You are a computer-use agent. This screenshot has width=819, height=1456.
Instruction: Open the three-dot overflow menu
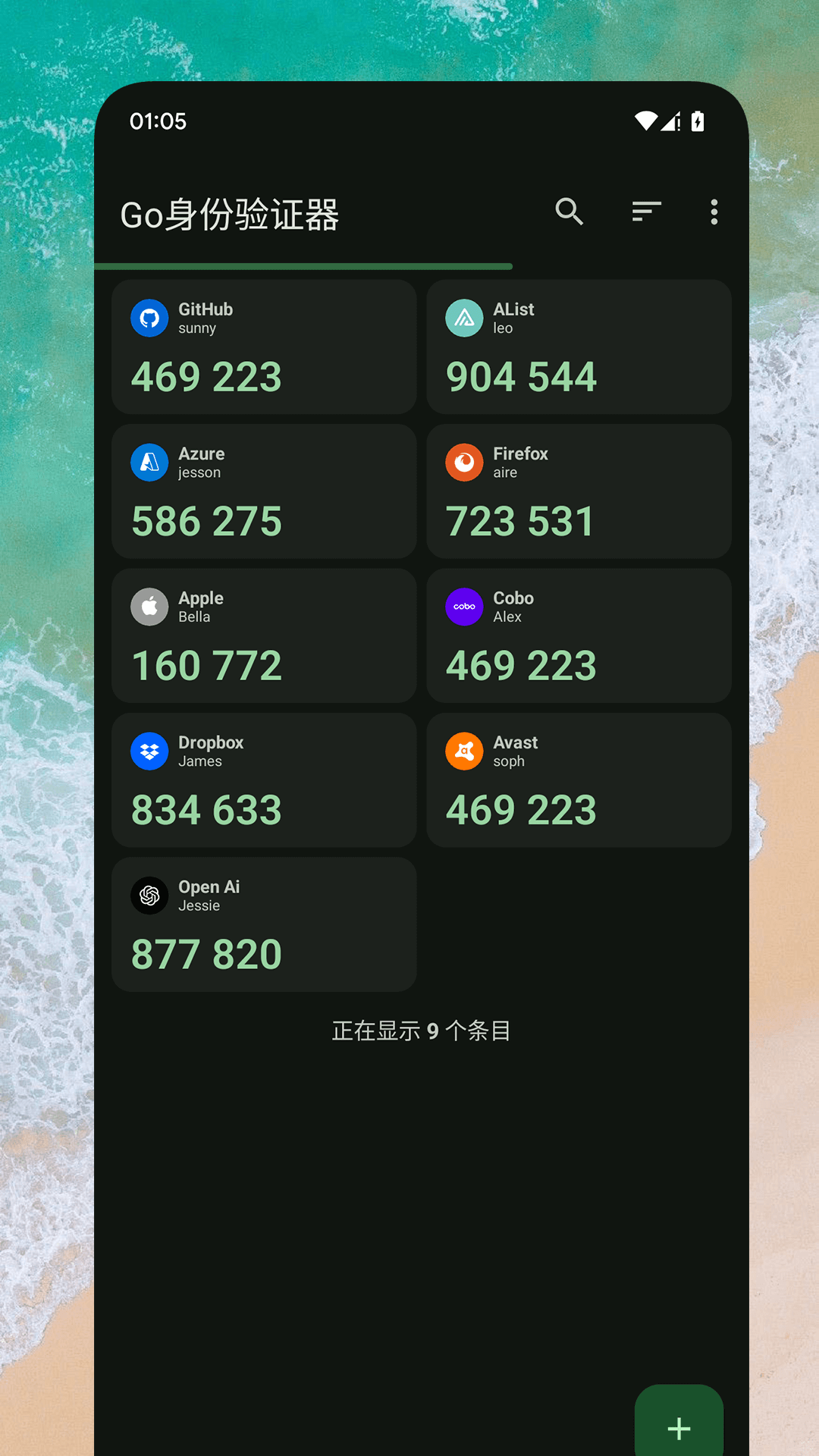(x=714, y=212)
